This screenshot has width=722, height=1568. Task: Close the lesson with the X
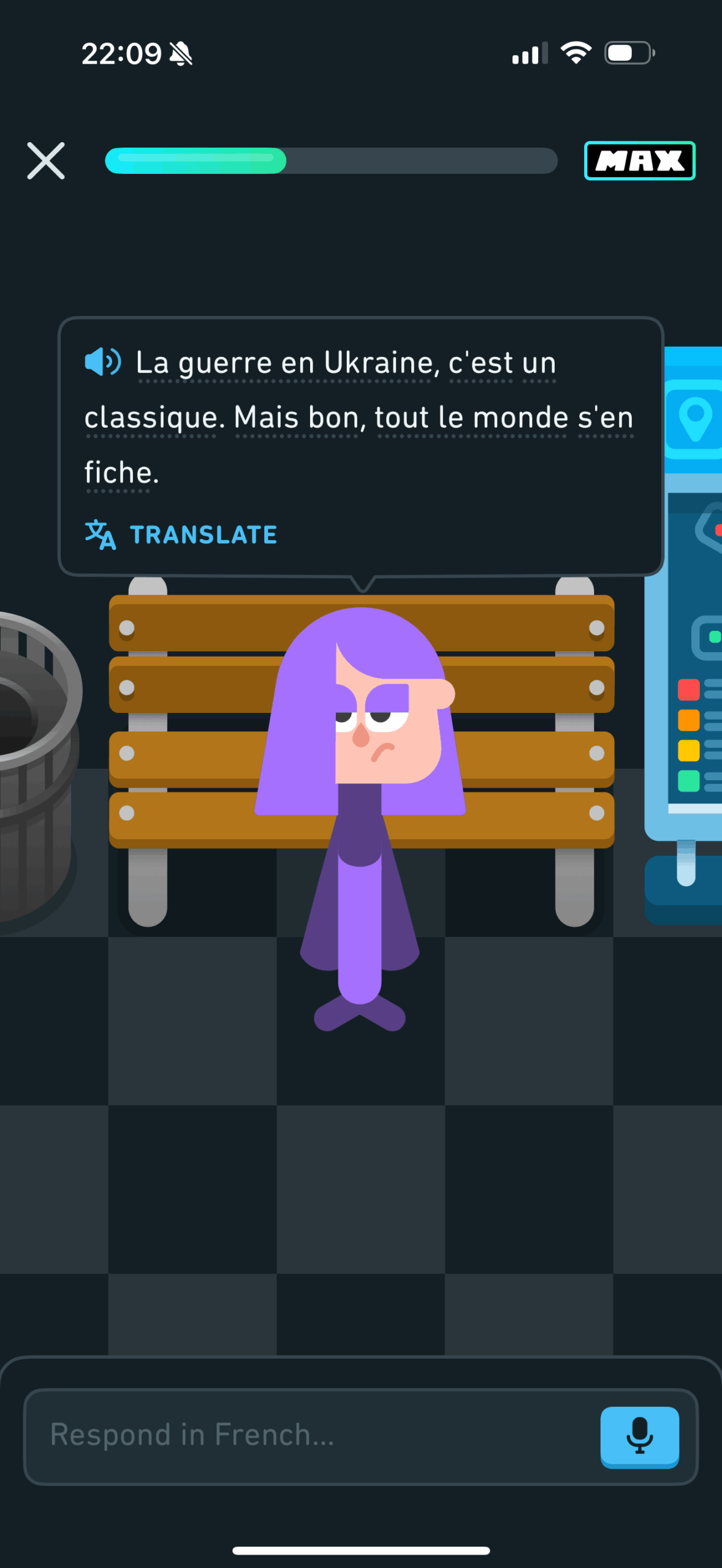point(46,161)
